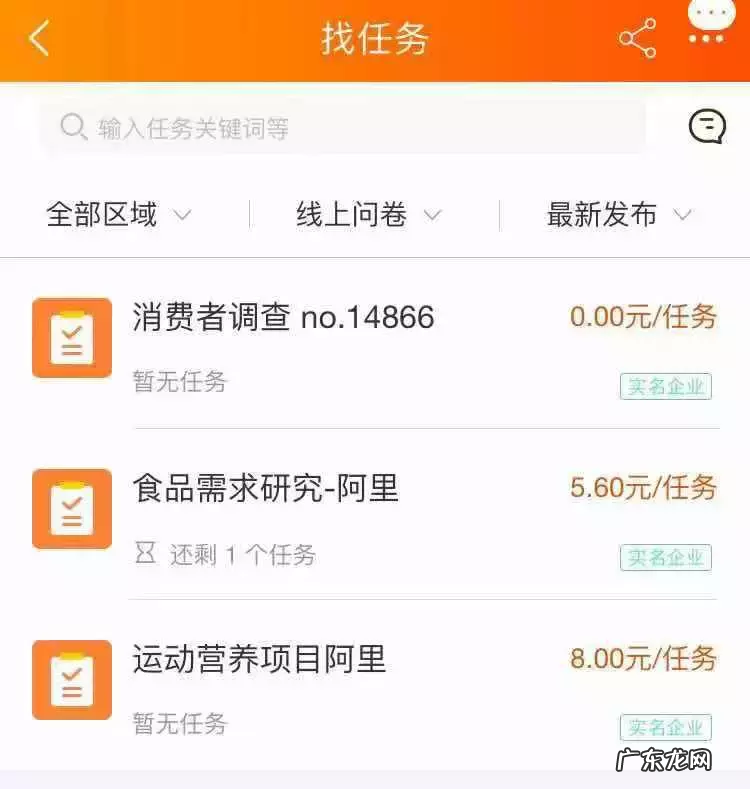Open the 最新发布 sort dropdown
This screenshot has height=789, width=750.
[x=615, y=214]
